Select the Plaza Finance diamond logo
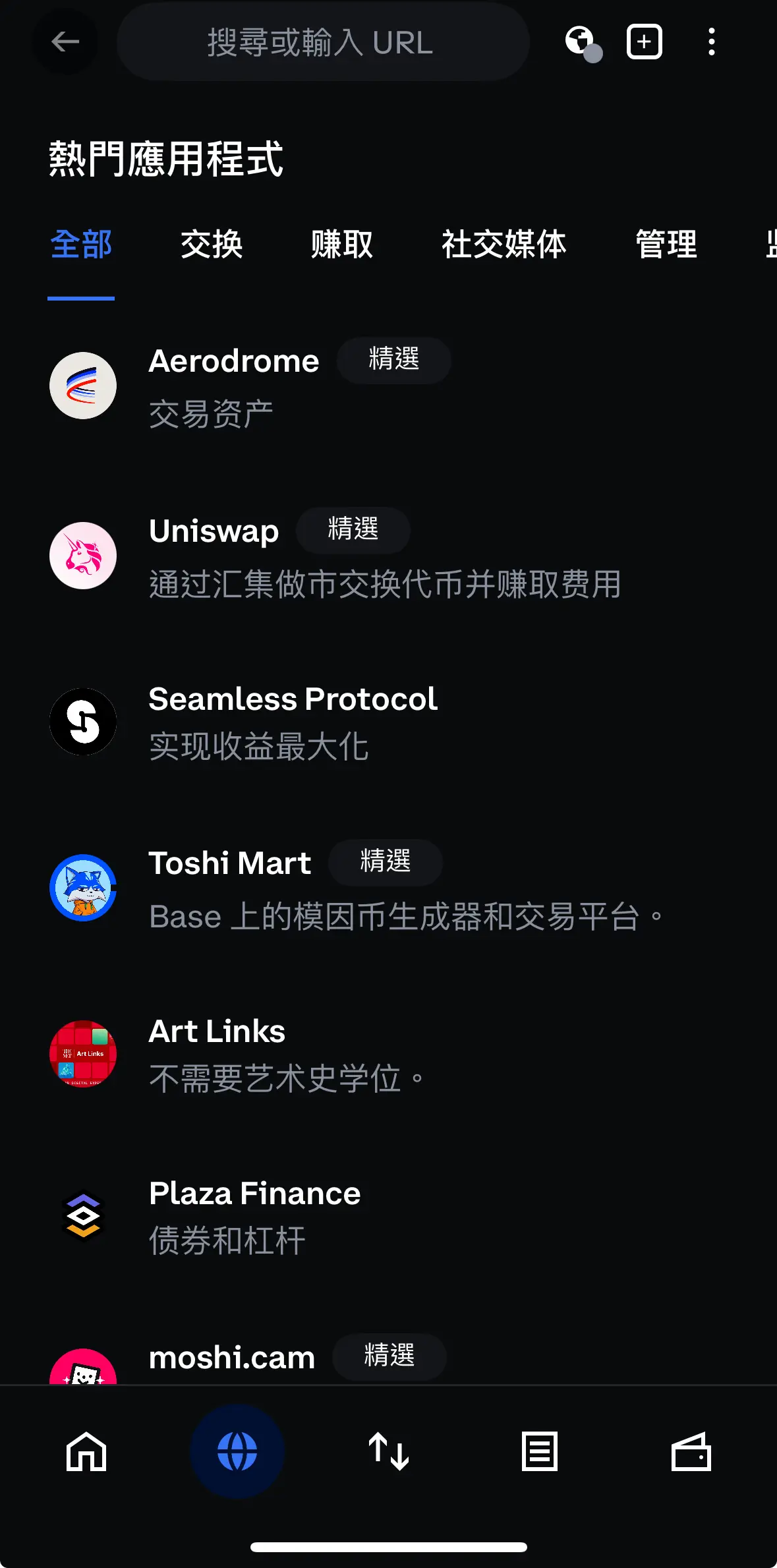777x1568 pixels. click(x=83, y=1216)
